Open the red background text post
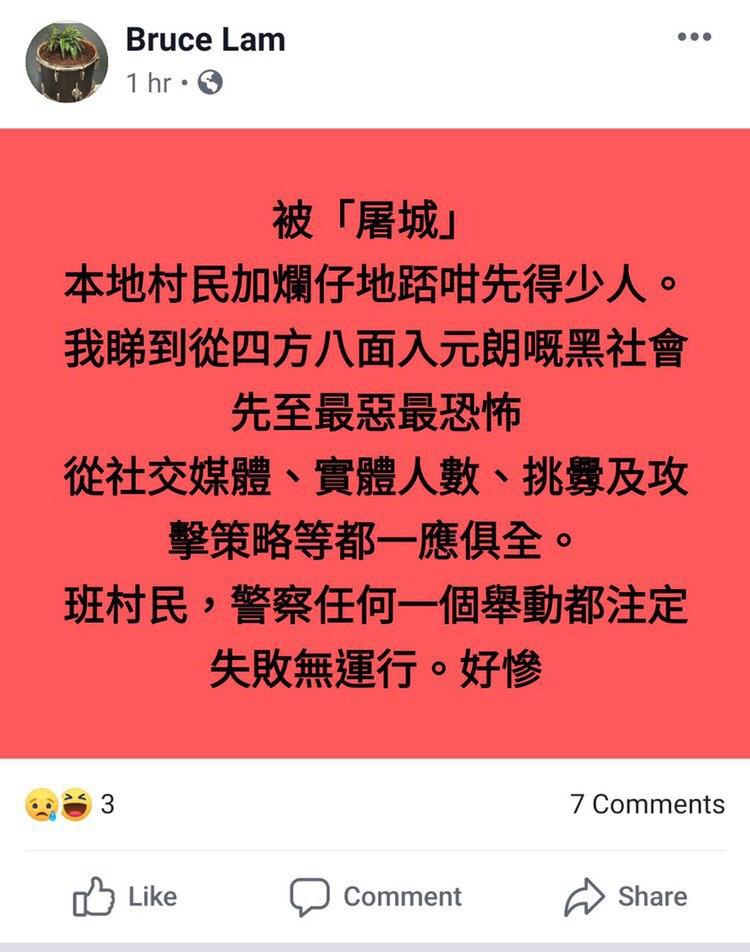750x952 pixels. click(x=375, y=443)
